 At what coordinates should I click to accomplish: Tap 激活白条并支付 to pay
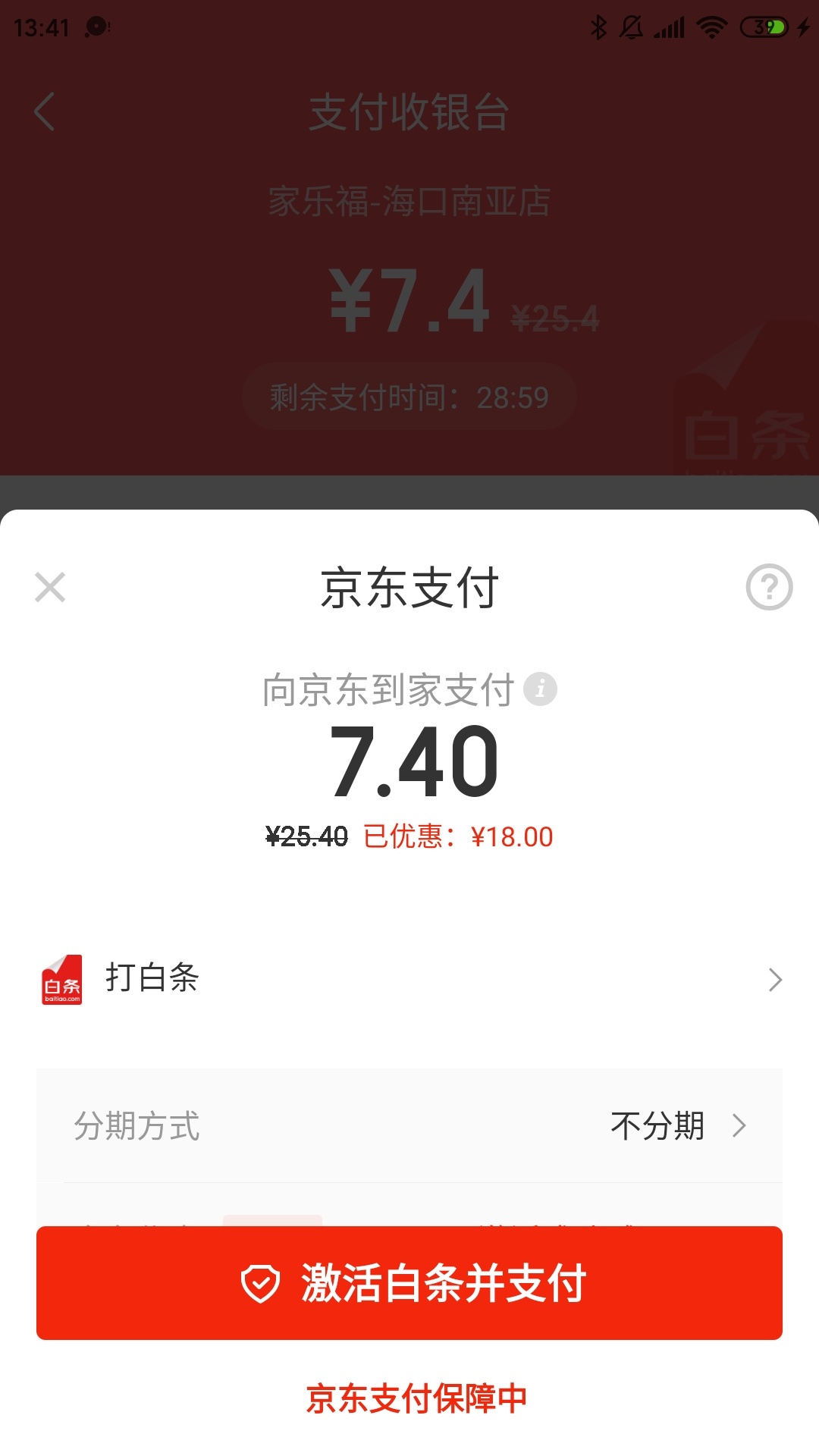tap(409, 1283)
